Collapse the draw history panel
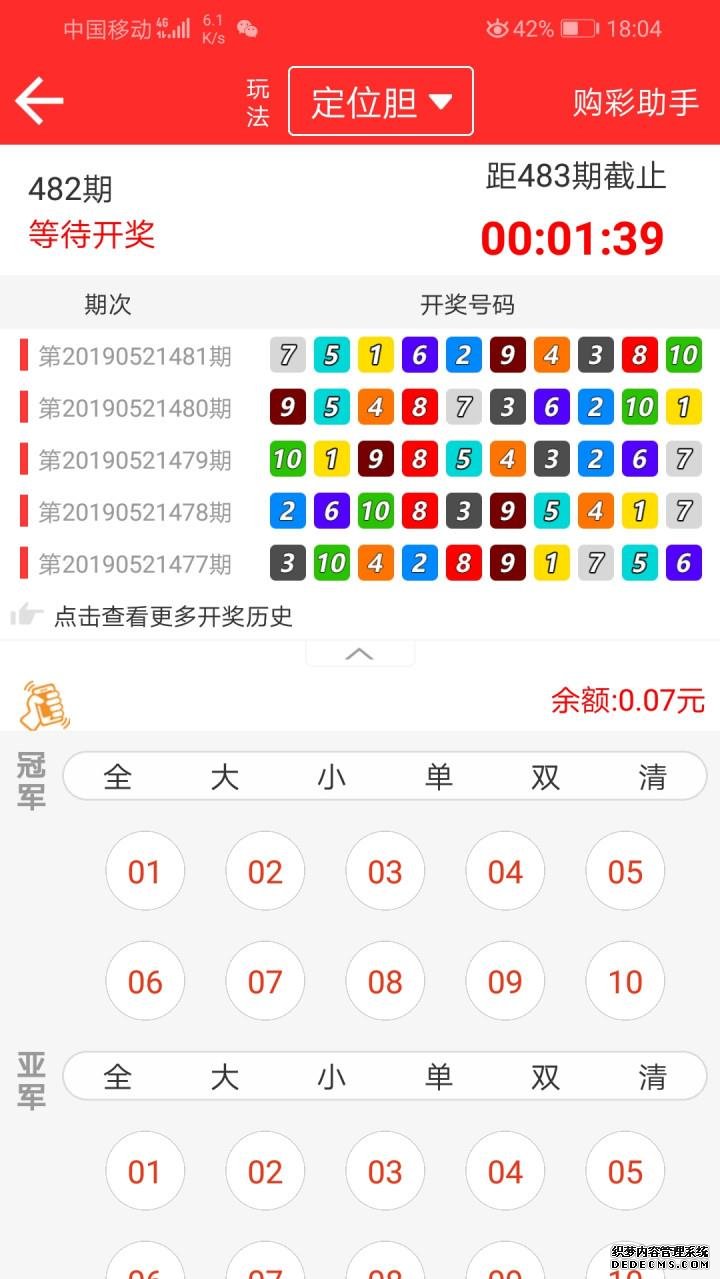The image size is (720, 1279). (x=359, y=654)
